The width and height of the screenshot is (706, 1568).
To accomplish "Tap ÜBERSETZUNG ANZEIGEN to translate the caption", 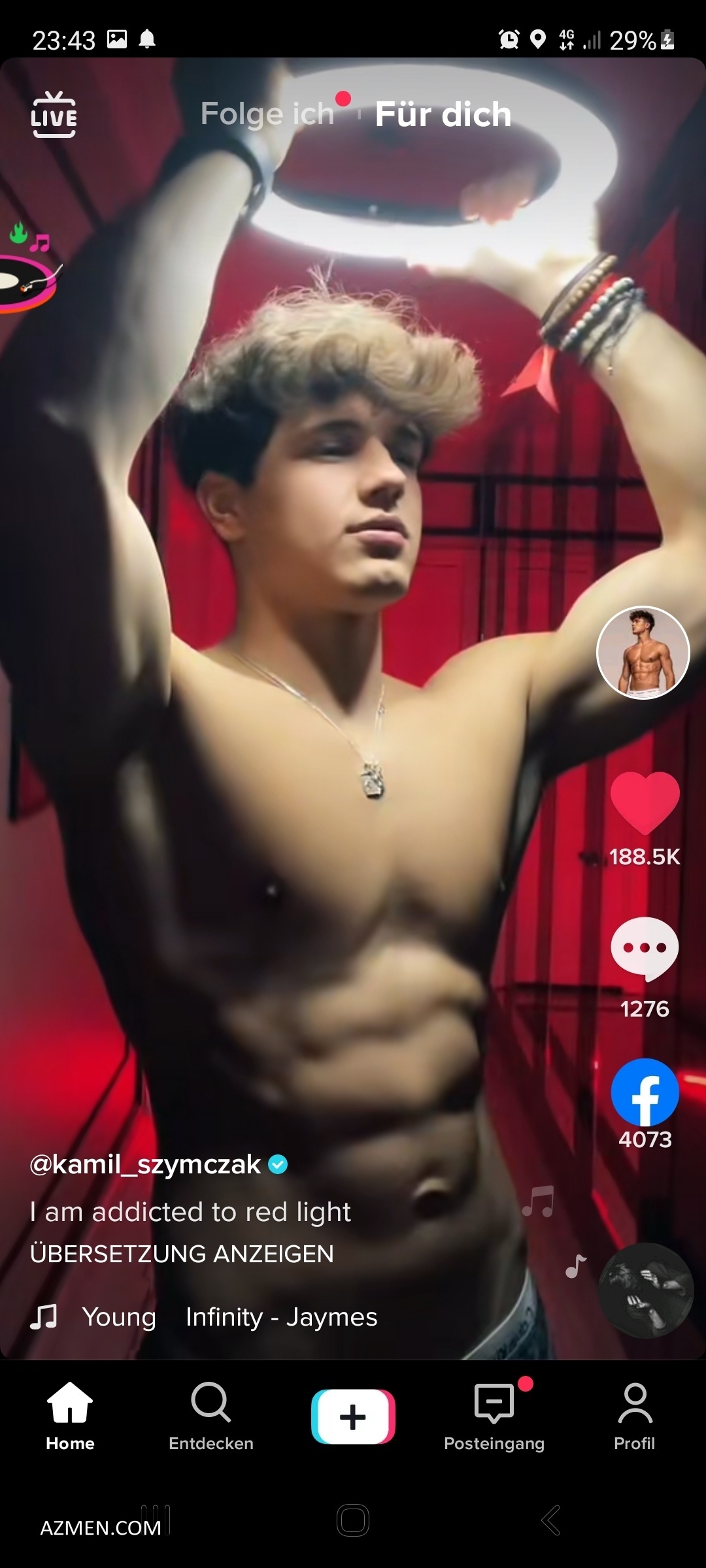I will 182,1254.
